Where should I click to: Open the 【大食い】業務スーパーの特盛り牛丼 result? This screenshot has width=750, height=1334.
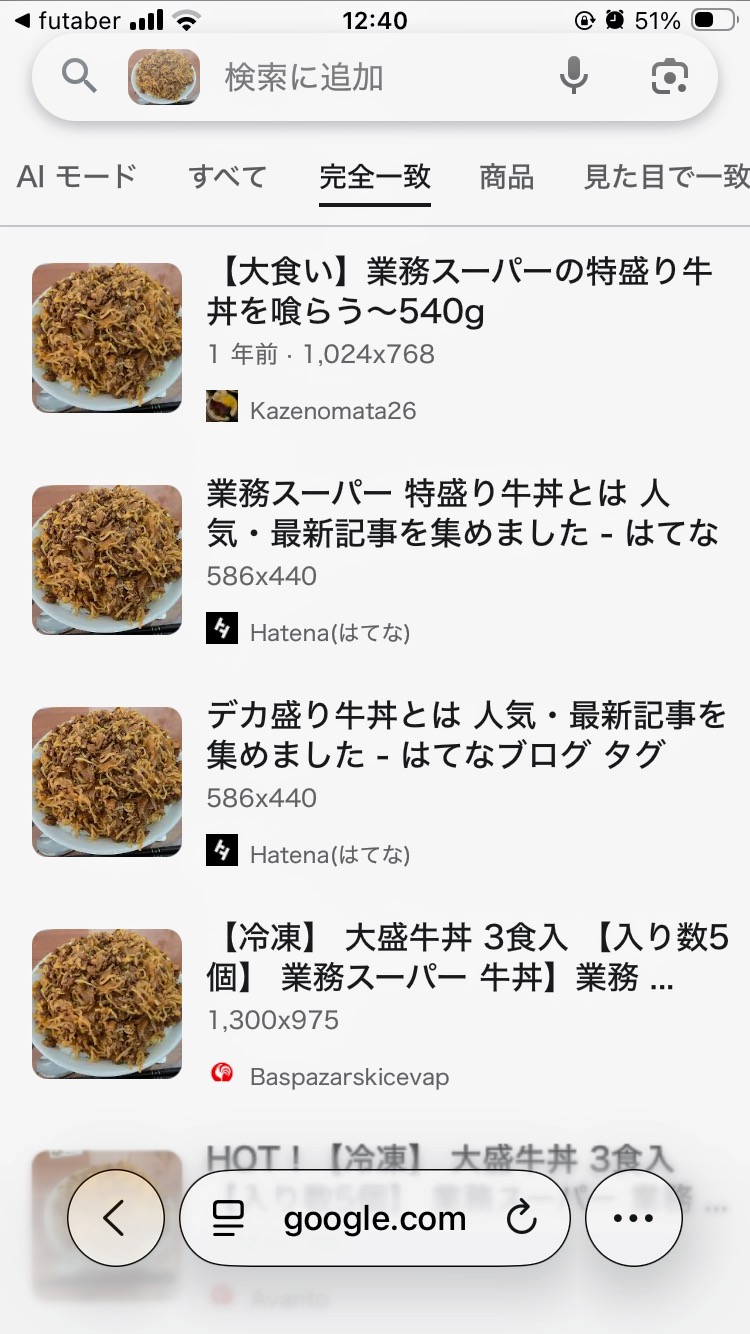click(x=459, y=292)
